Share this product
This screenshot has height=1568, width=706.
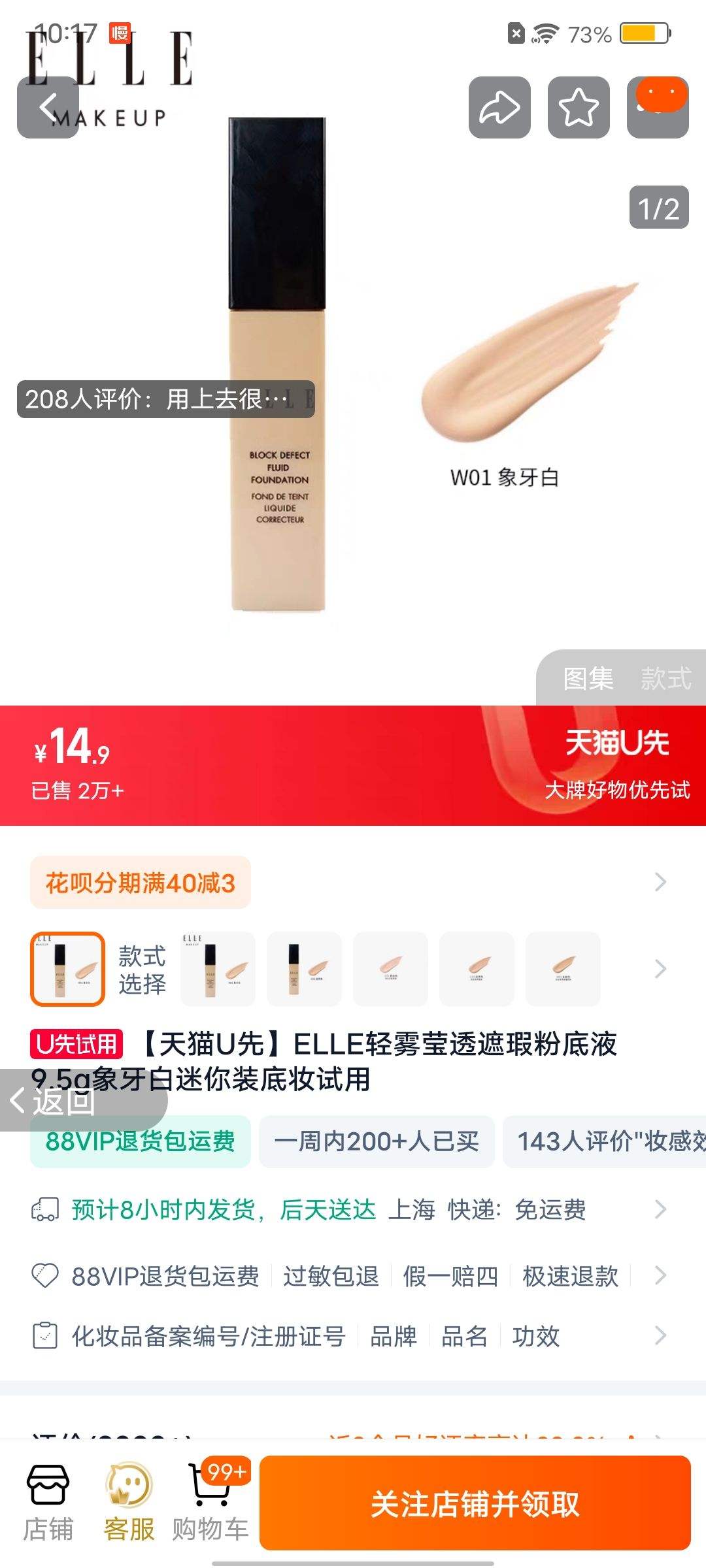click(499, 107)
